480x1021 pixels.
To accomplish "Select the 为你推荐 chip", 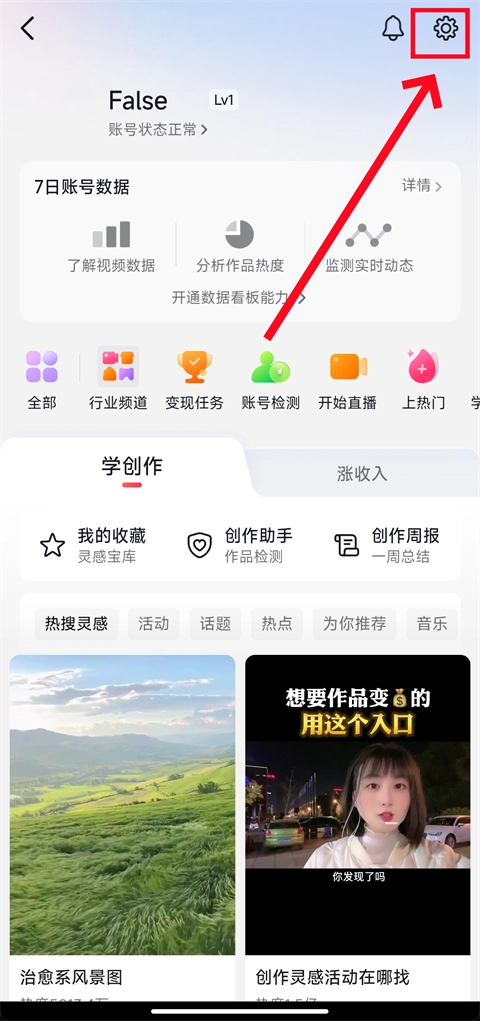I will (x=354, y=624).
